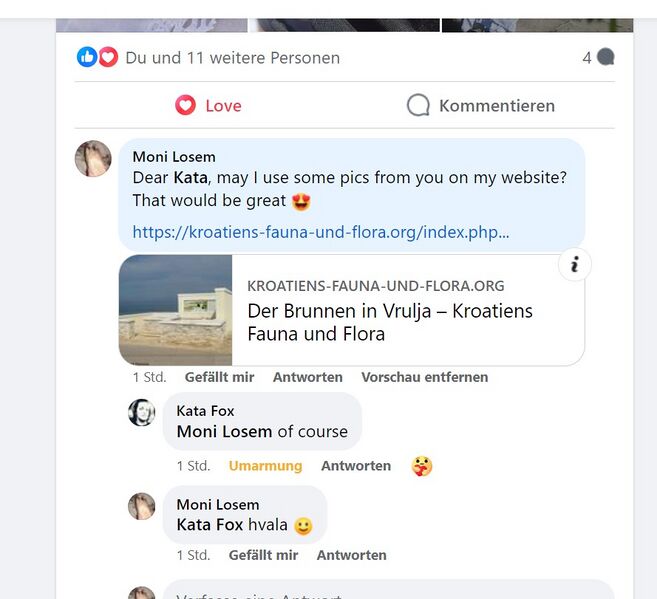Open the 4 comments counter
This screenshot has width=657, height=599.
(597, 58)
